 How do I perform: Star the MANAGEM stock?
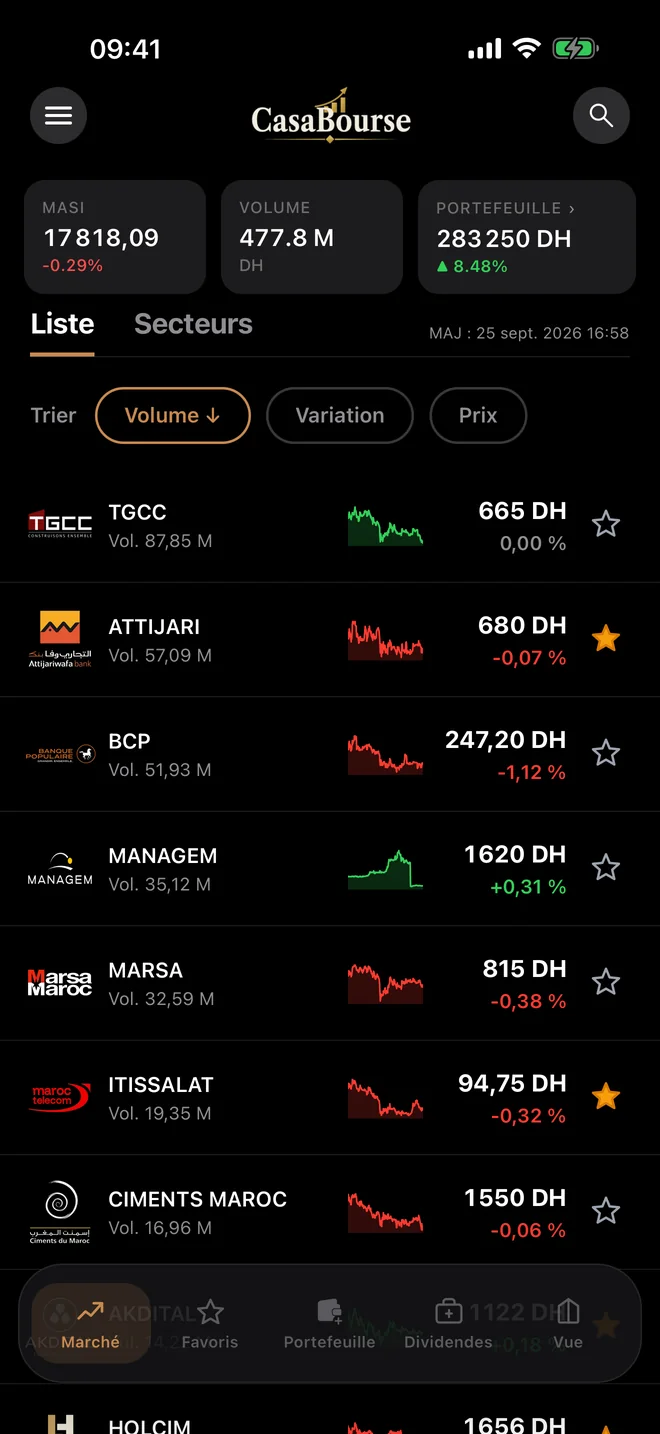pyautogui.click(x=606, y=867)
